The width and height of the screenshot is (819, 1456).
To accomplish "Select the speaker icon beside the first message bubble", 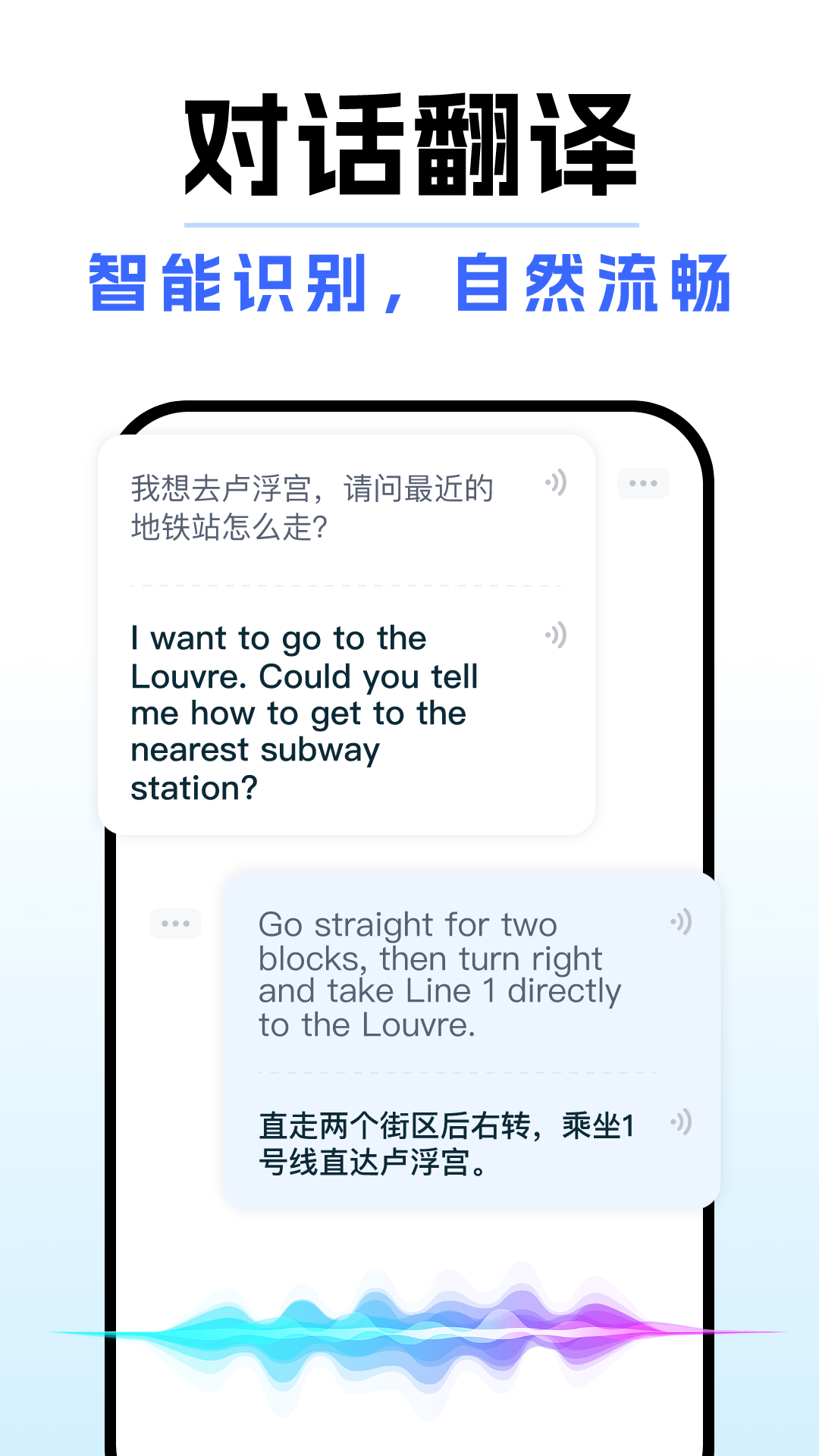I will 556,483.
